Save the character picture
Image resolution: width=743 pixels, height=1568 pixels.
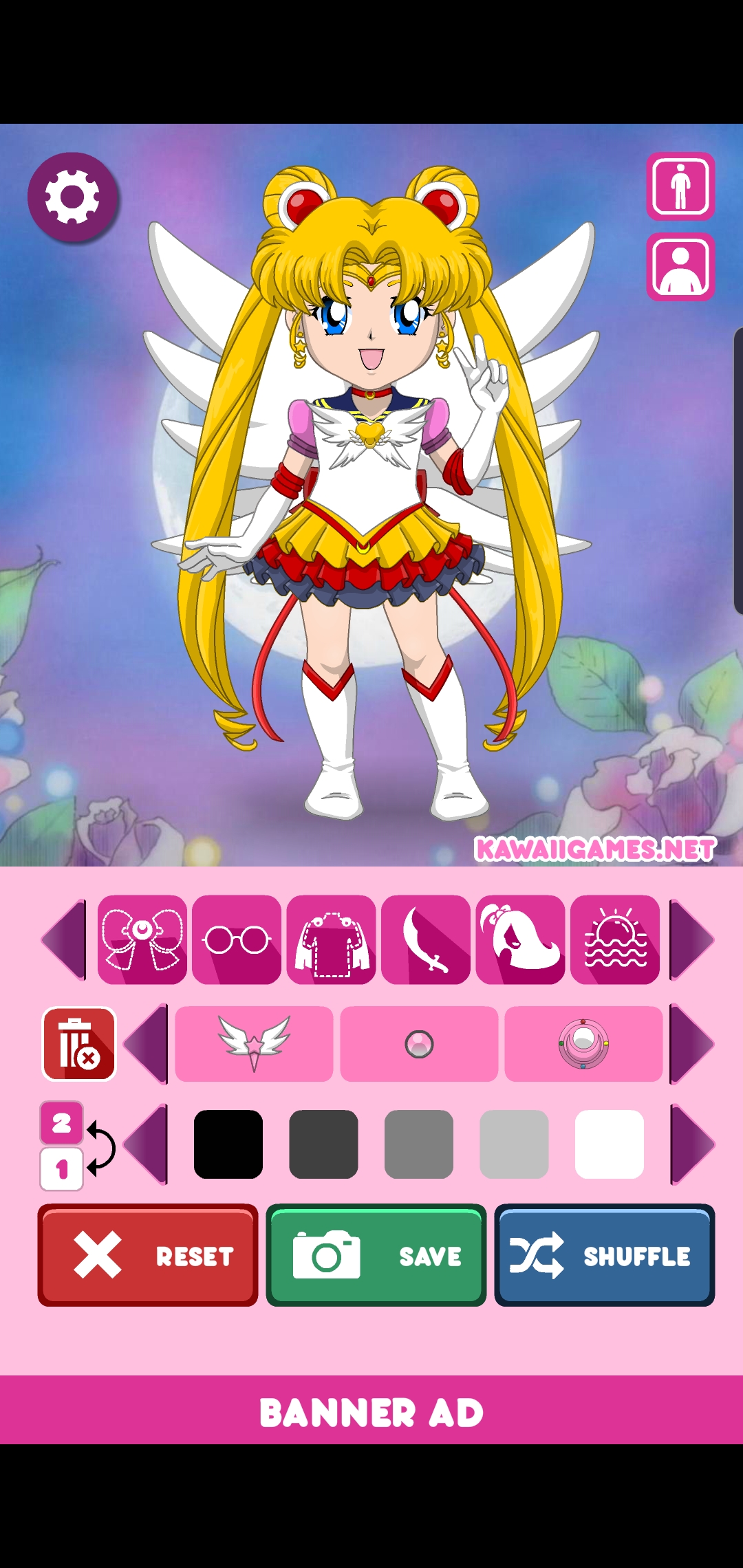376,1255
